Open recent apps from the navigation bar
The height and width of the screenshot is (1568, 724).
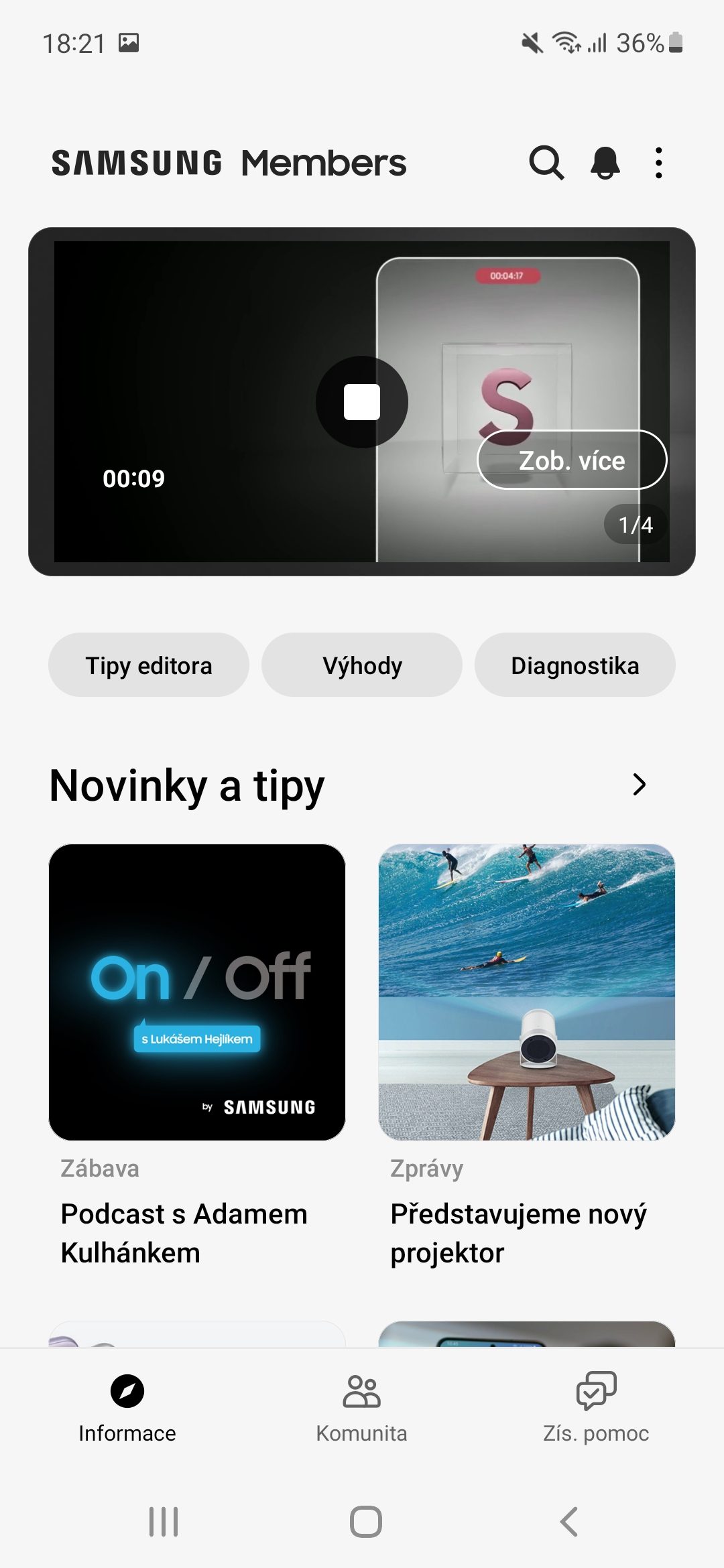click(x=164, y=1522)
